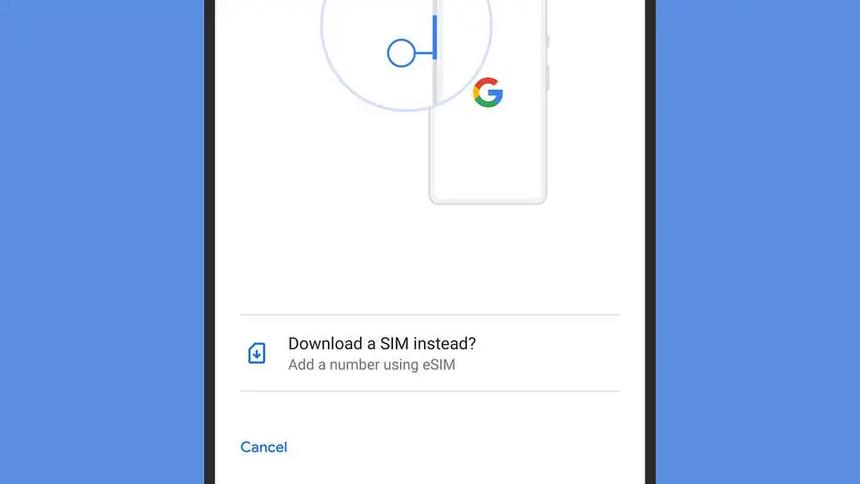Screen dimensions: 860x484
Task: Select Download a SIM instead option
Action: pos(382,353)
